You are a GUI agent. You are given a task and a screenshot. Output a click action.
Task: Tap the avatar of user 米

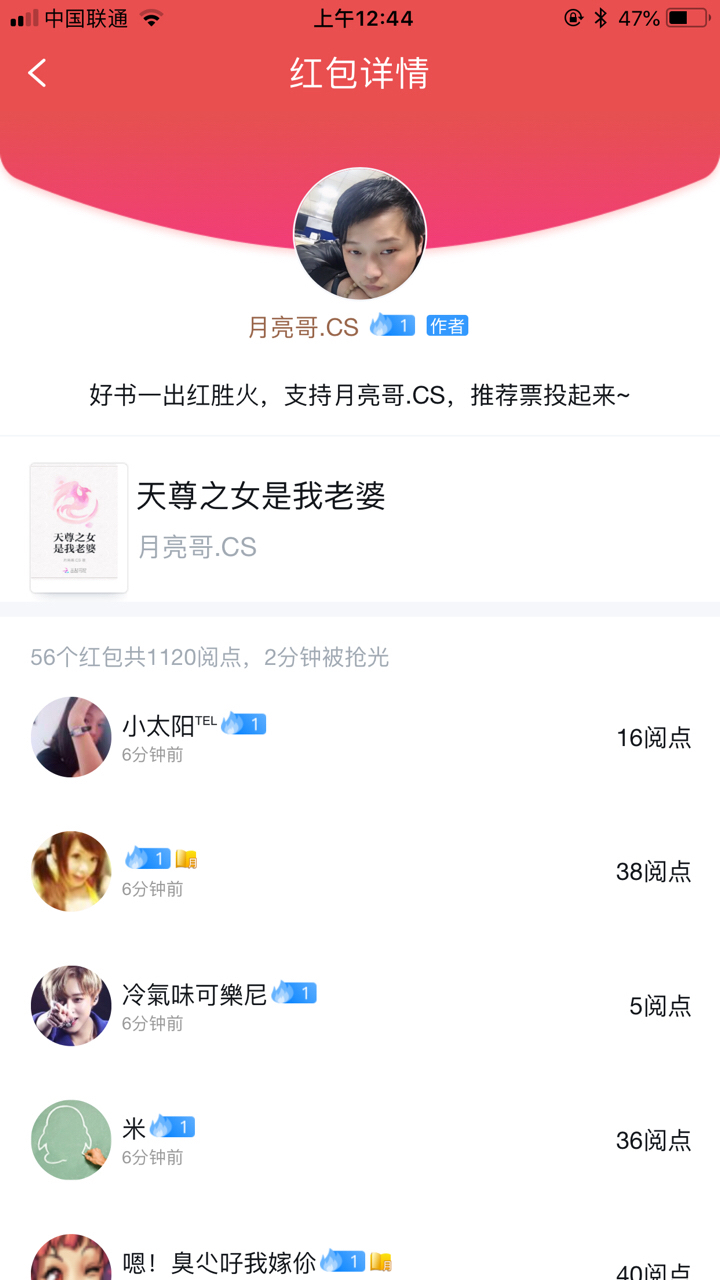coord(71,1139)
